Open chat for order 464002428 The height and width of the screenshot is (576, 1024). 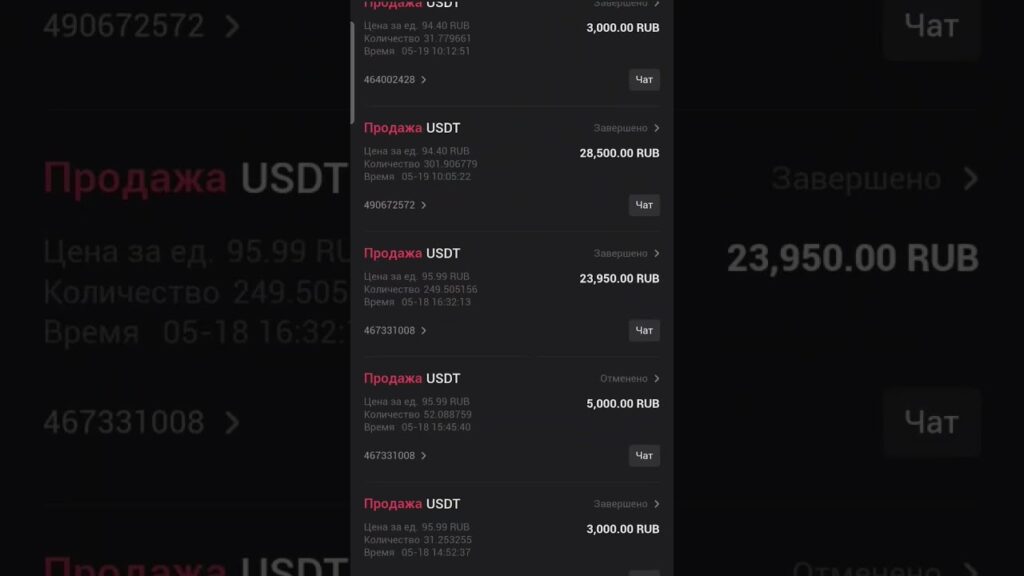[x=644, y=80]
